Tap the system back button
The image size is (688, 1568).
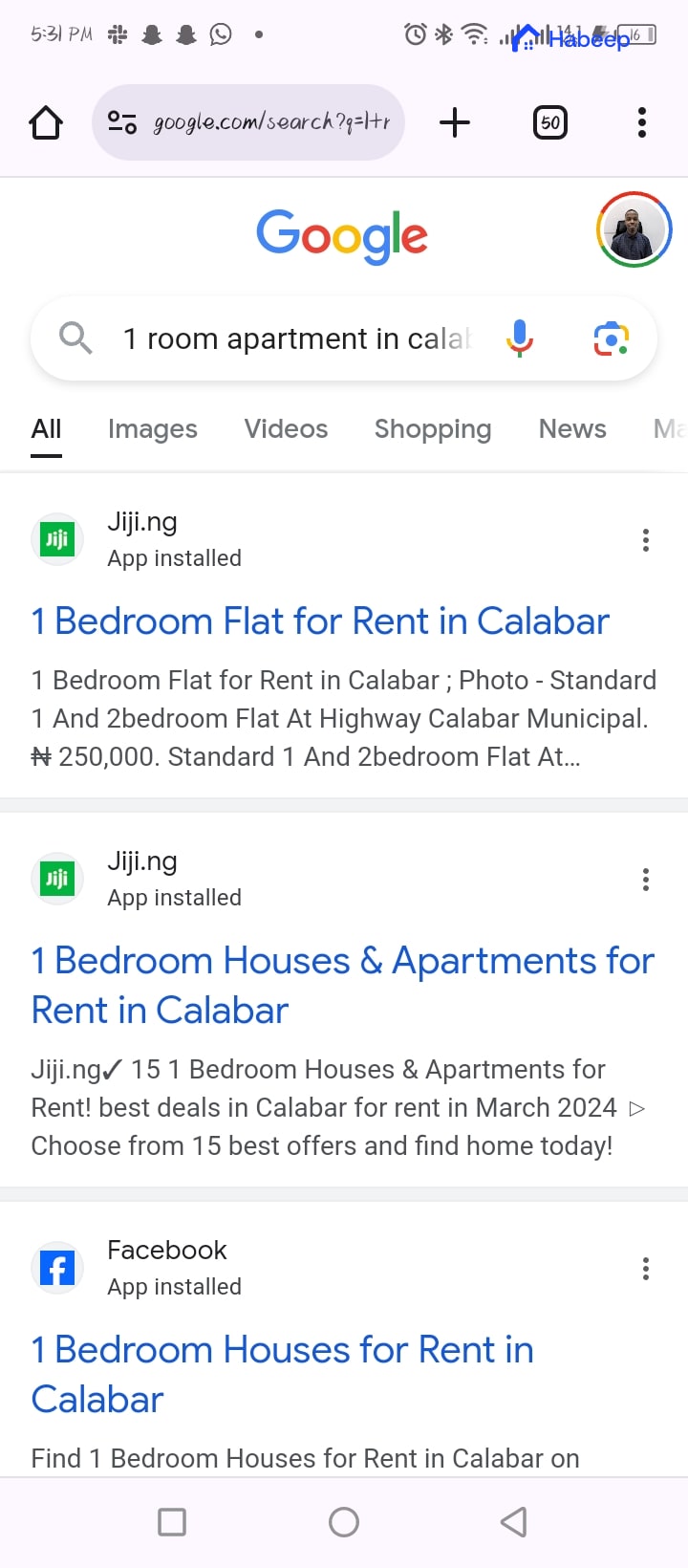[514, 1522]
